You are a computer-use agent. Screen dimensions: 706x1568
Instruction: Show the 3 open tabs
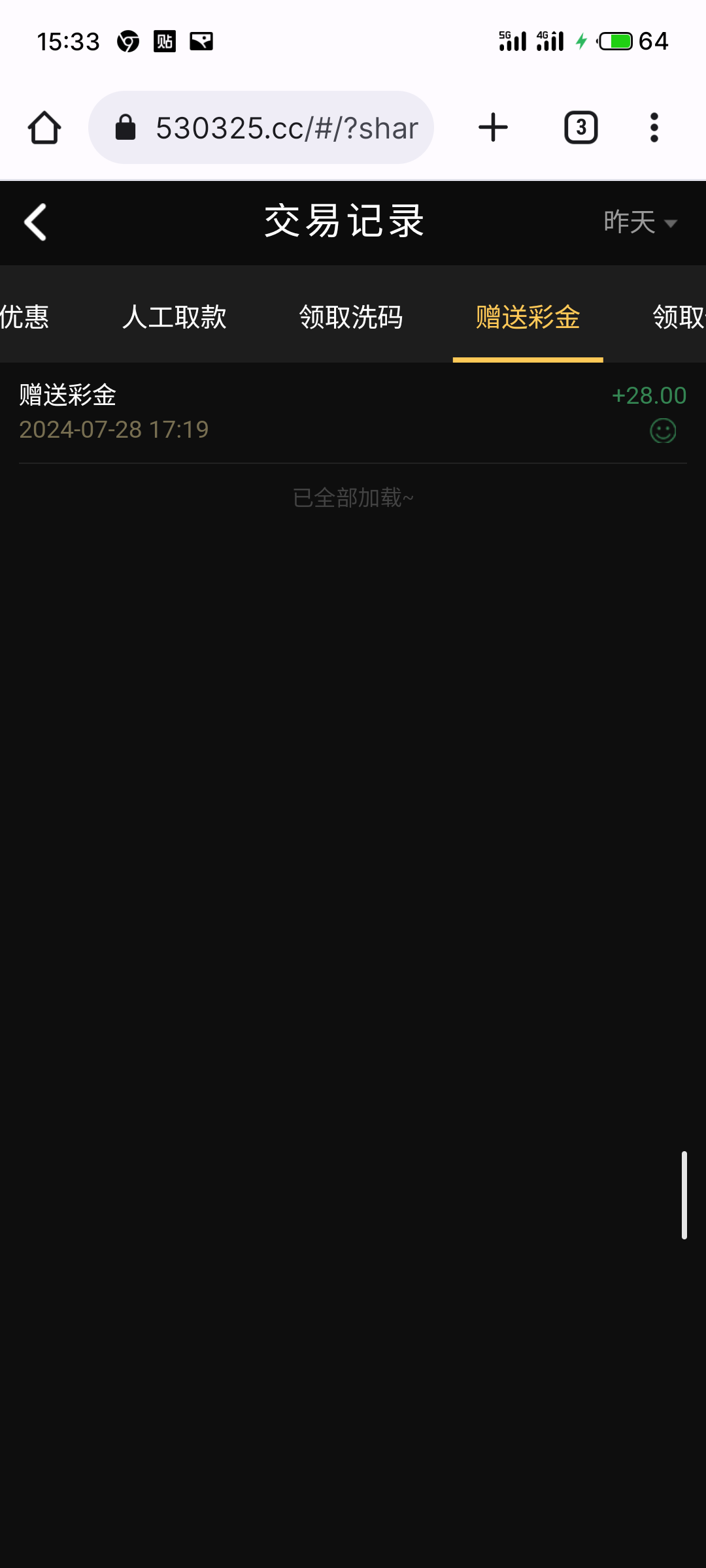(580, 127)
